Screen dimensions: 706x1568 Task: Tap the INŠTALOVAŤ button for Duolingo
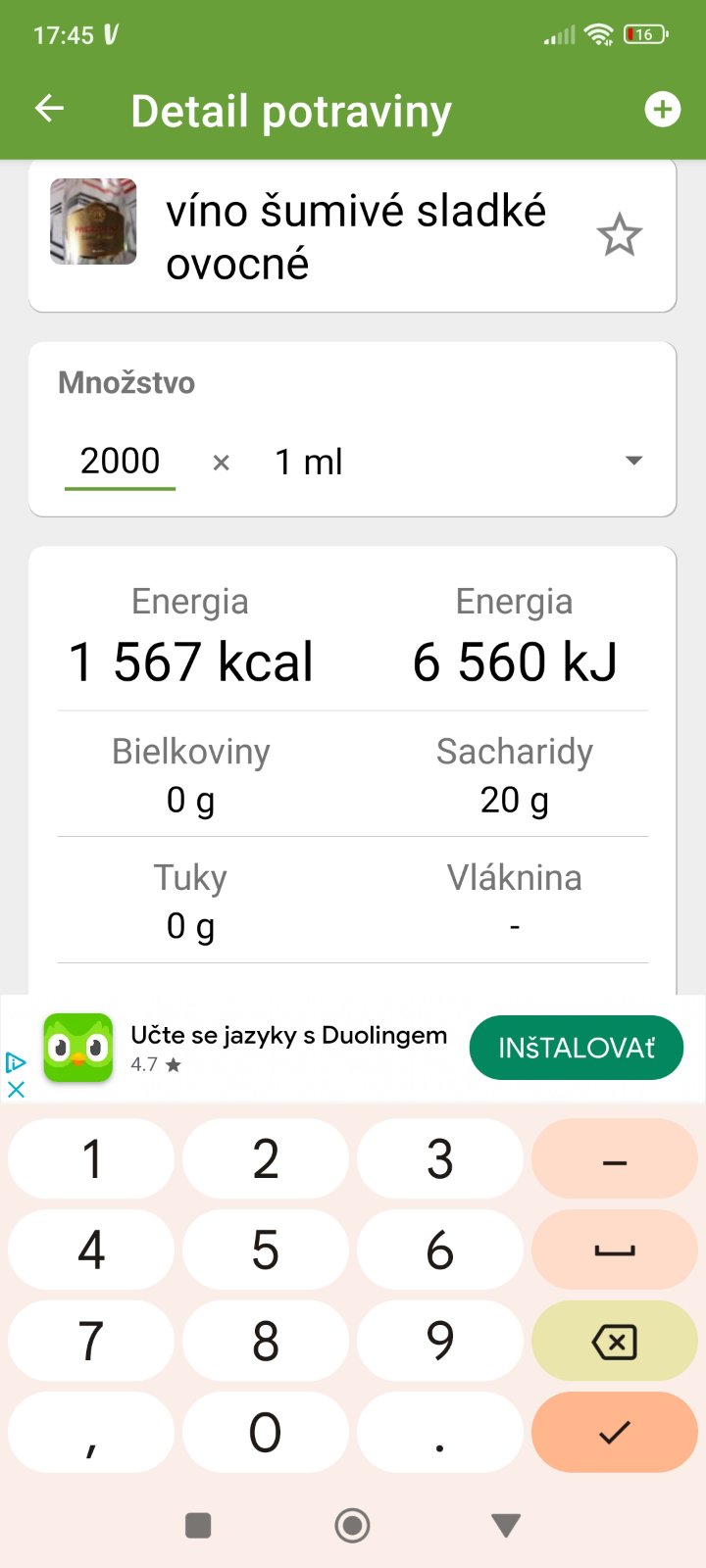tap(576, 1048)
